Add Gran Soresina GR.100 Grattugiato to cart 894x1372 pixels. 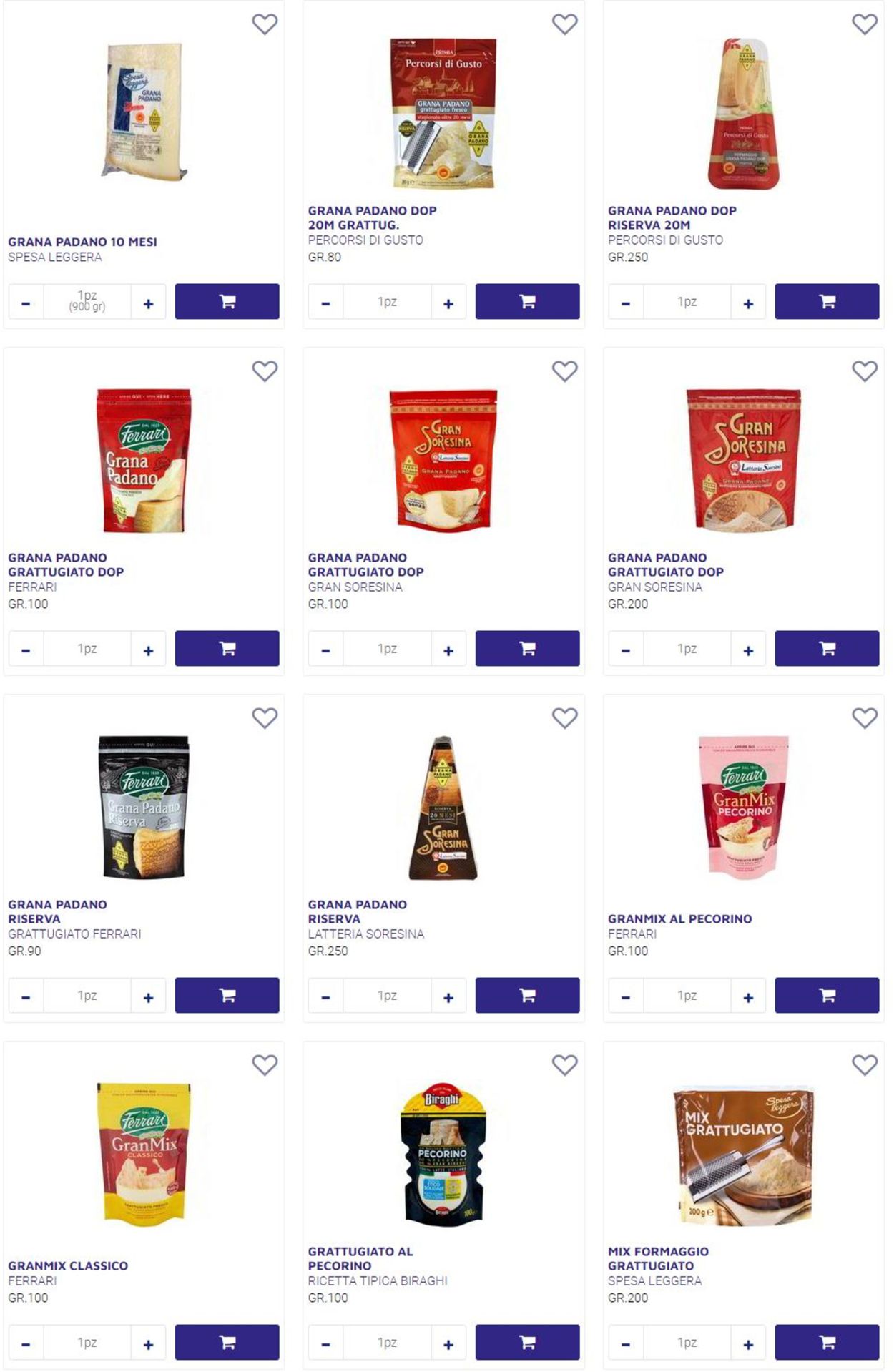(527, 648)
